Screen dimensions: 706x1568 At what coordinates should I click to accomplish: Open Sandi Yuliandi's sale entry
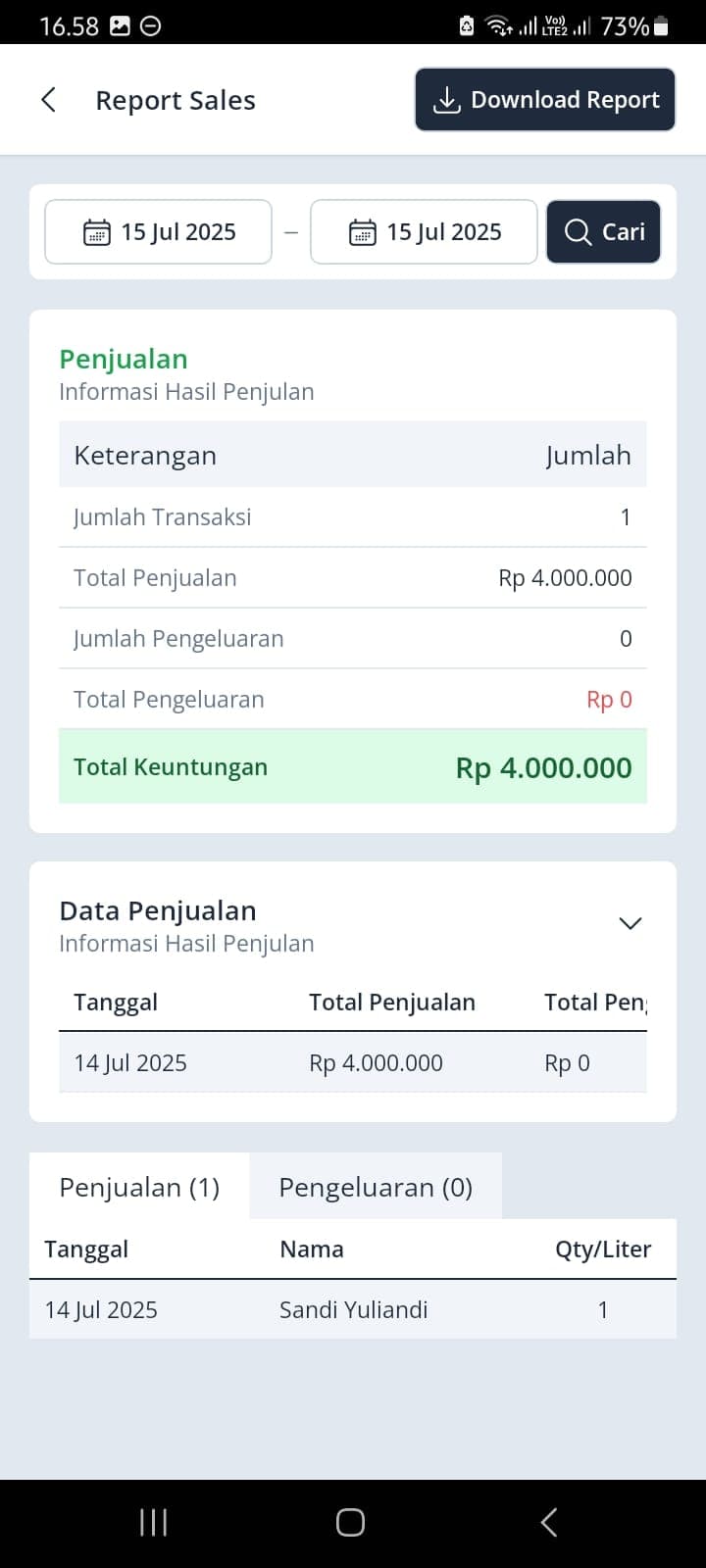[x=353, y=1309]
